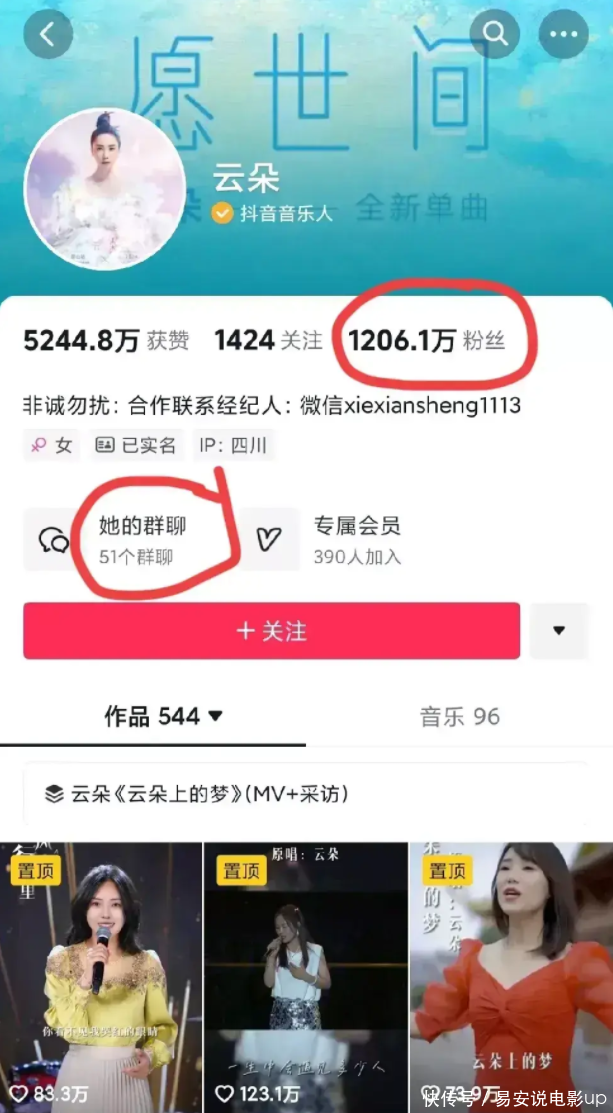The height and width of the screenshot is (1113, 613).
Task: Open the 1206.1万 粉丝 followers list
Action: [x=426, y=341]
